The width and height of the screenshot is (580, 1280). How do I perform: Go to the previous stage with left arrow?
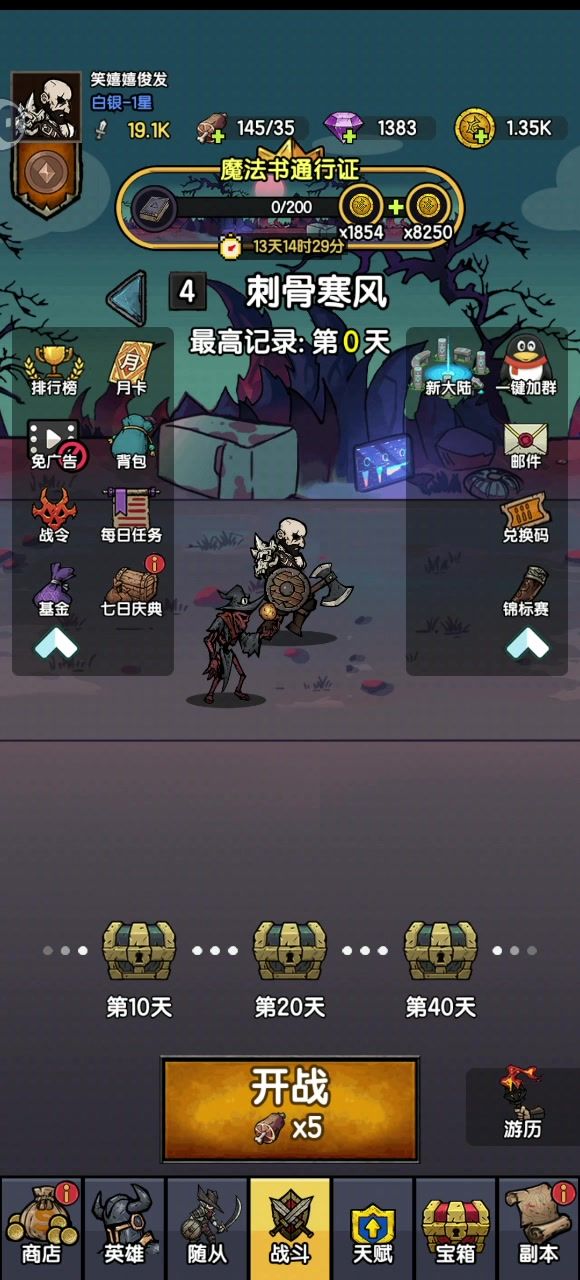[x=128, y=296]
